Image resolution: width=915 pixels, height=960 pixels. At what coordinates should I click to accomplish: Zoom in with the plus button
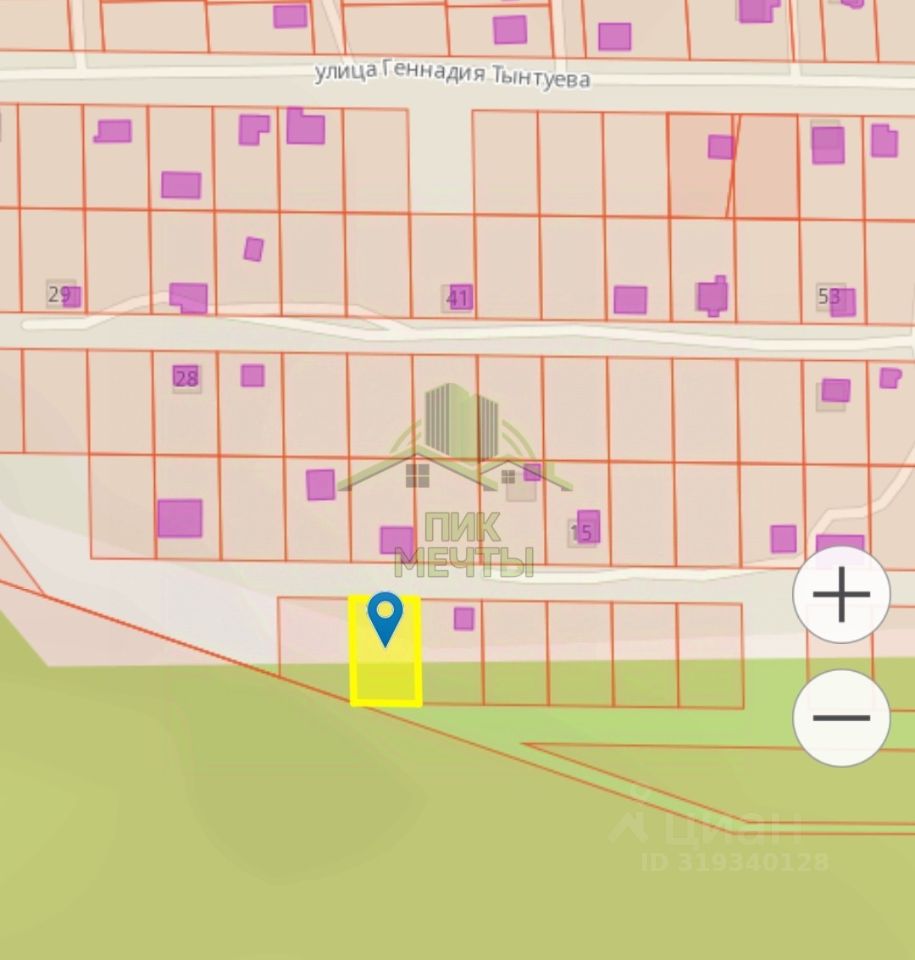[x=841, y=595]
